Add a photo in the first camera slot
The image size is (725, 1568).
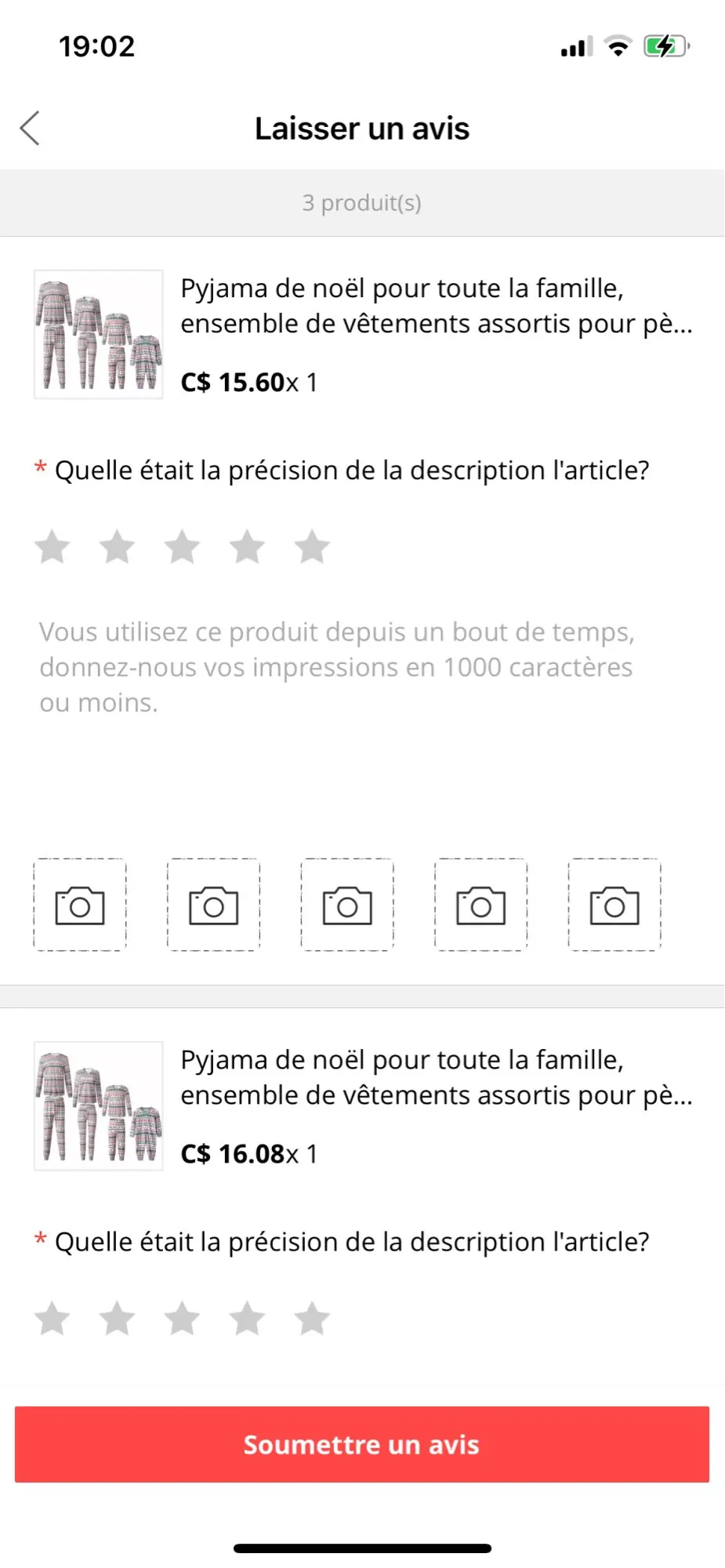coord(80,906)
